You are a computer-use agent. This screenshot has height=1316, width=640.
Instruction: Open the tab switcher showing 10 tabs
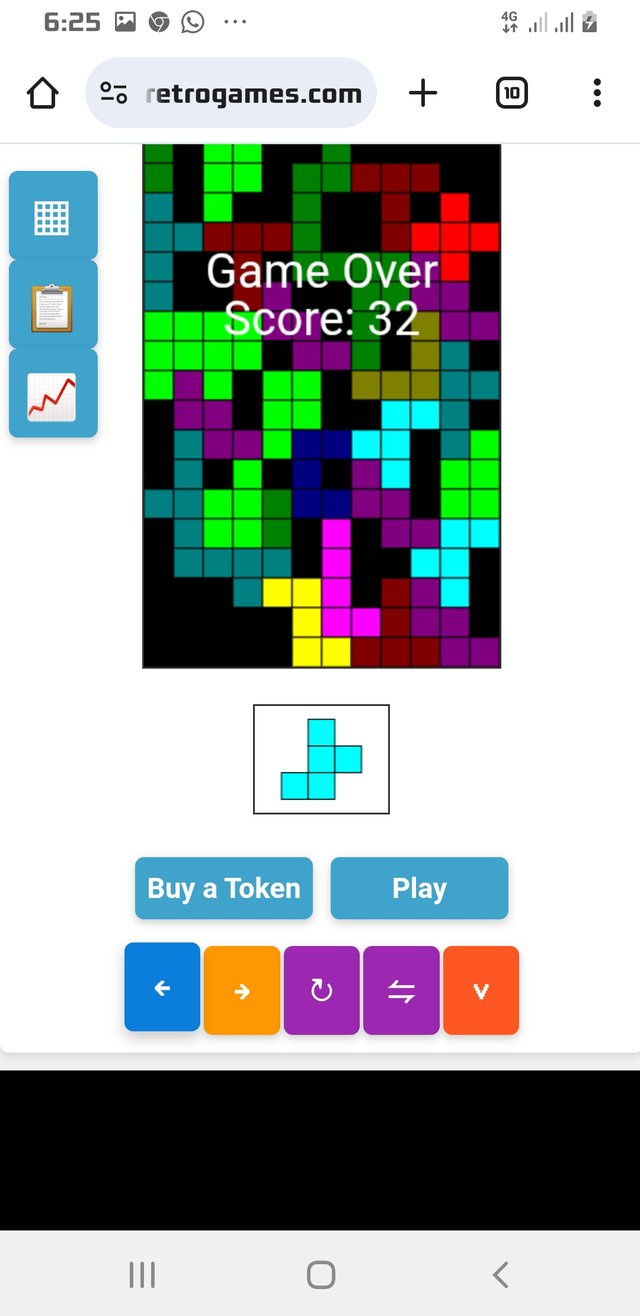pyautogui.click(x=511, y=94)
